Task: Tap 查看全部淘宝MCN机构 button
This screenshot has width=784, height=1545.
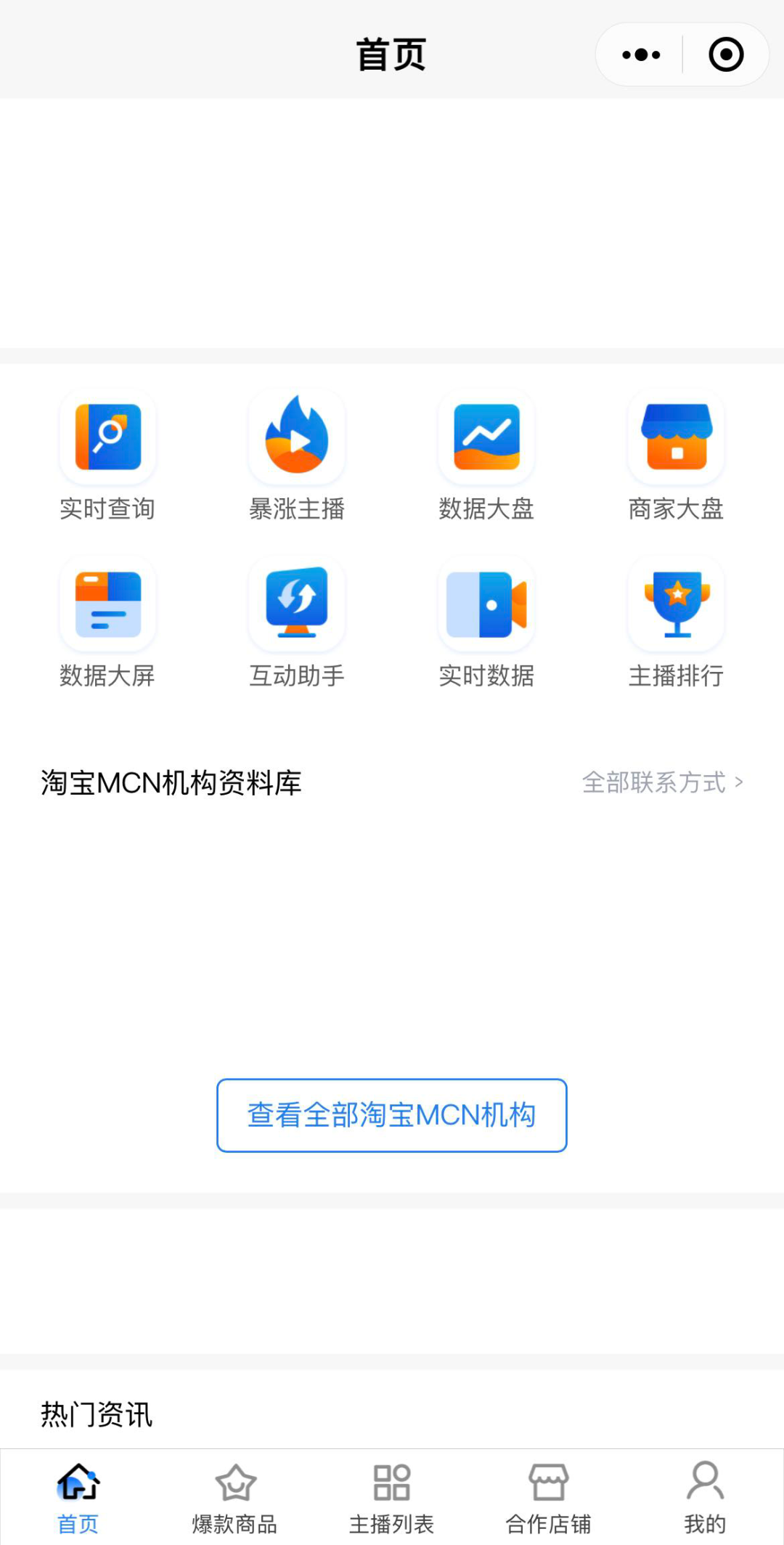Action: point(391,1115)
